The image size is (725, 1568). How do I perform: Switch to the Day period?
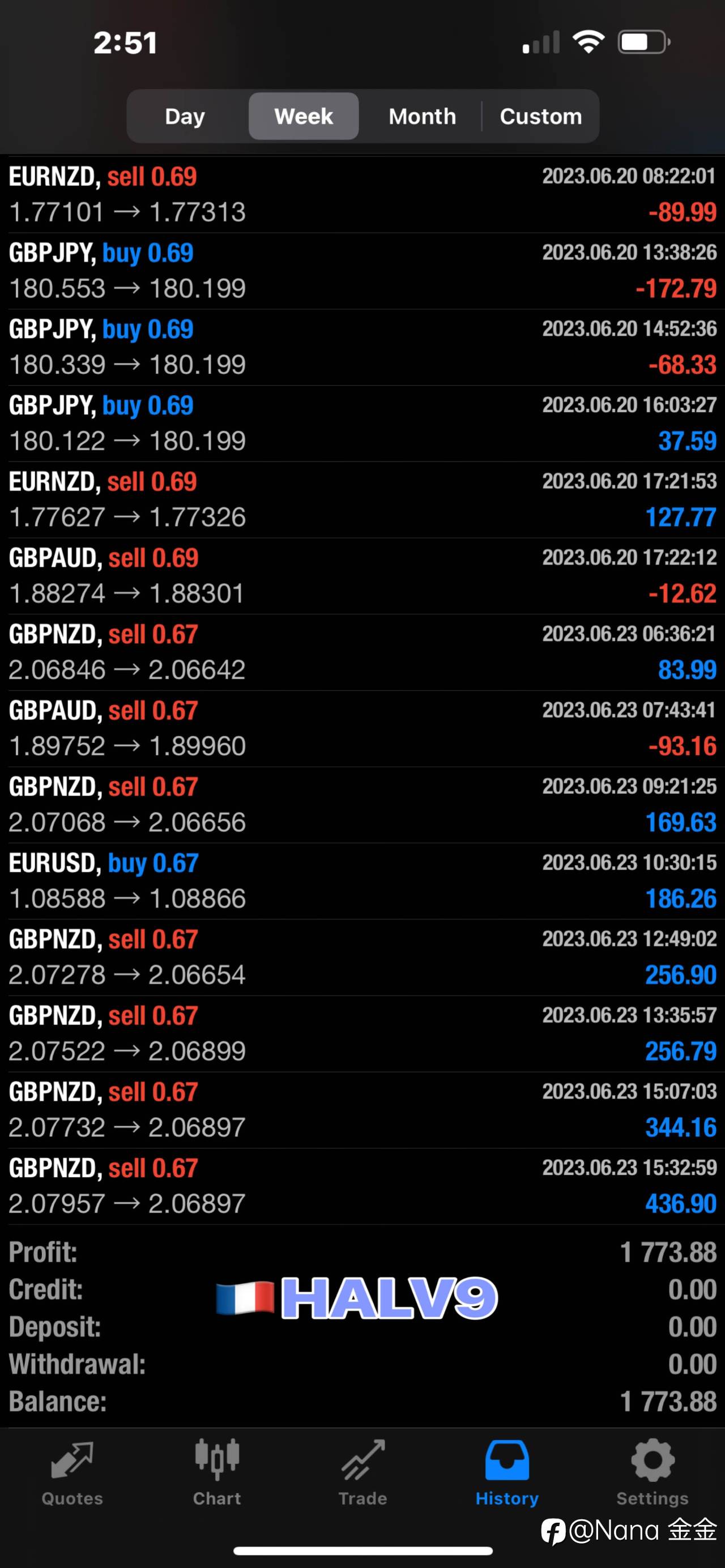pos(185,116)
